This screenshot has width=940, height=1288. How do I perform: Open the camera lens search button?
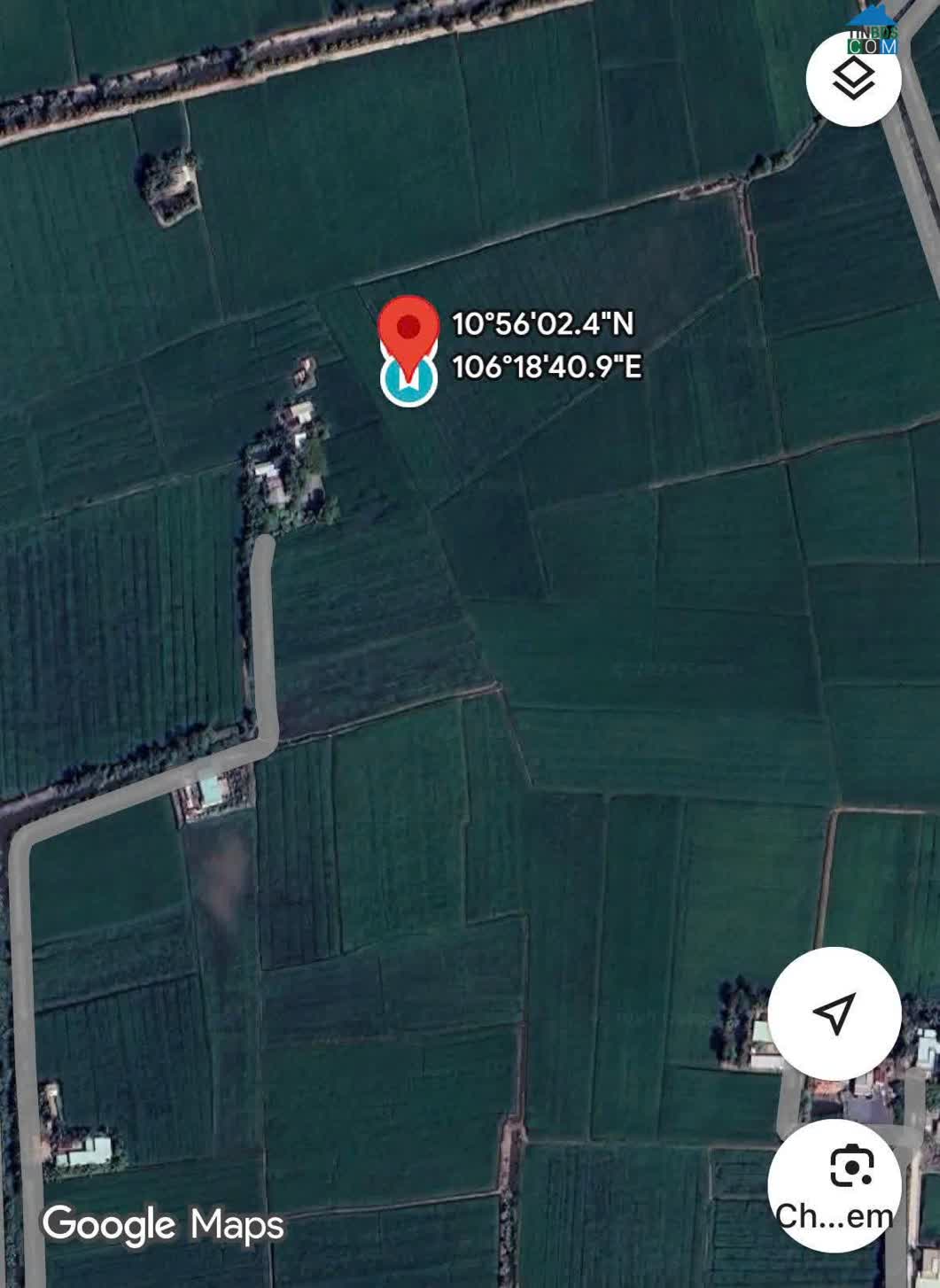click(x=834, y=1184)
